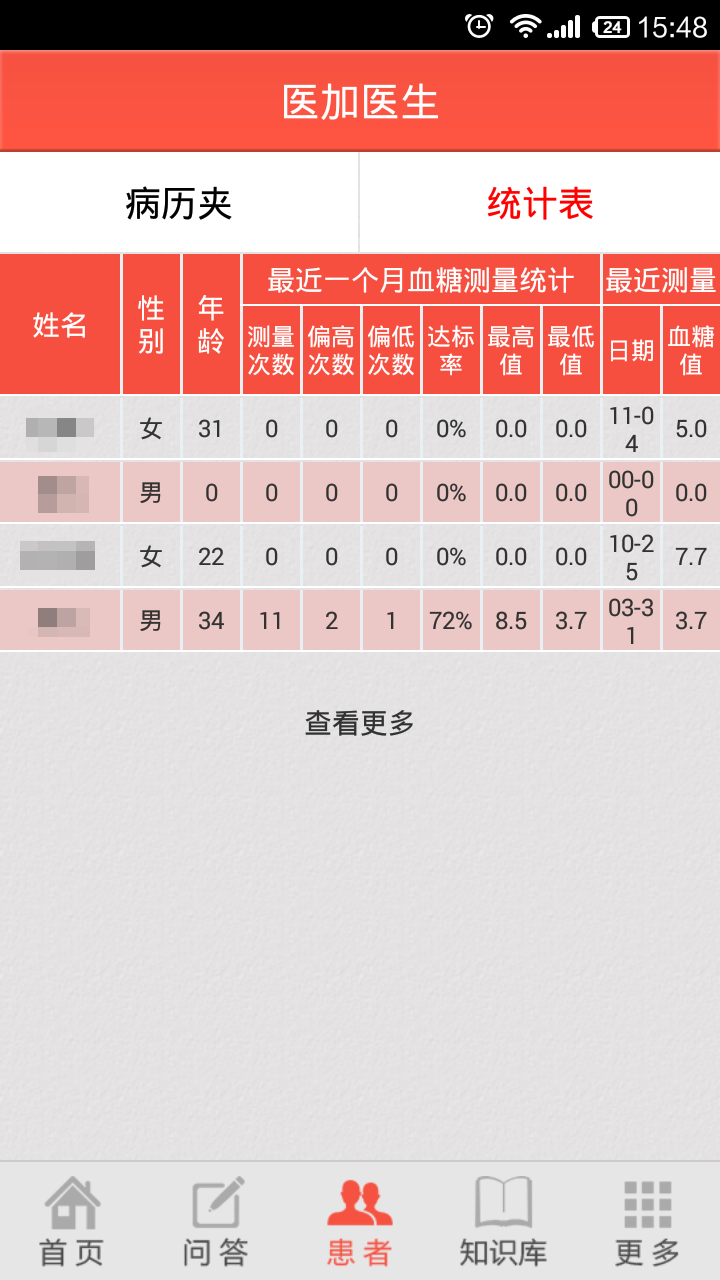This screenshot has height=1280, width=720.
Task: Open the 更多 tab
Action: 648,1221
